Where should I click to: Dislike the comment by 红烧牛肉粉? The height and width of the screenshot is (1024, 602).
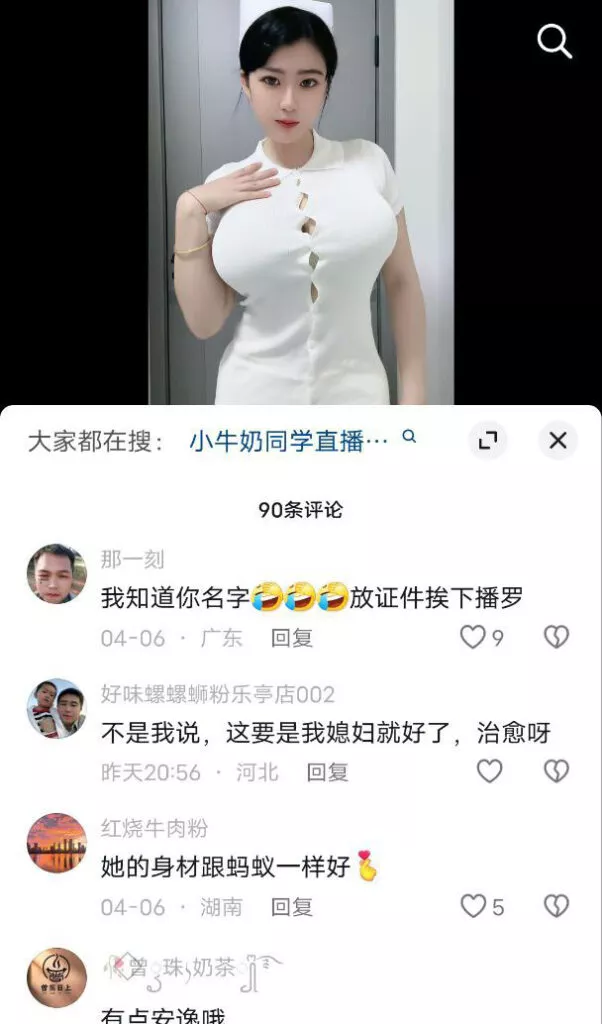[x=556, y=906]
